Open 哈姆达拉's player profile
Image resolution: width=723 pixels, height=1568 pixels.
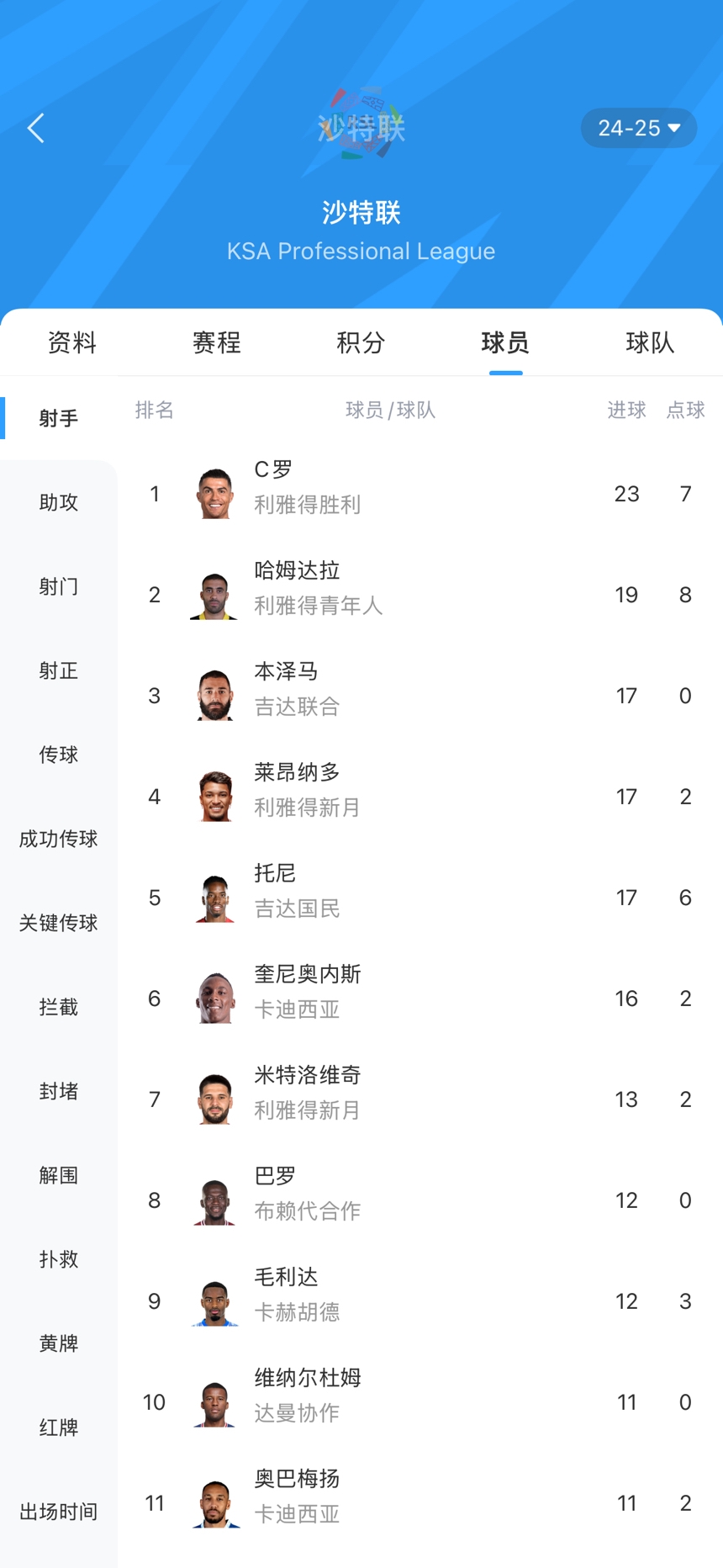pyautogui.click(x=420, y=595)
